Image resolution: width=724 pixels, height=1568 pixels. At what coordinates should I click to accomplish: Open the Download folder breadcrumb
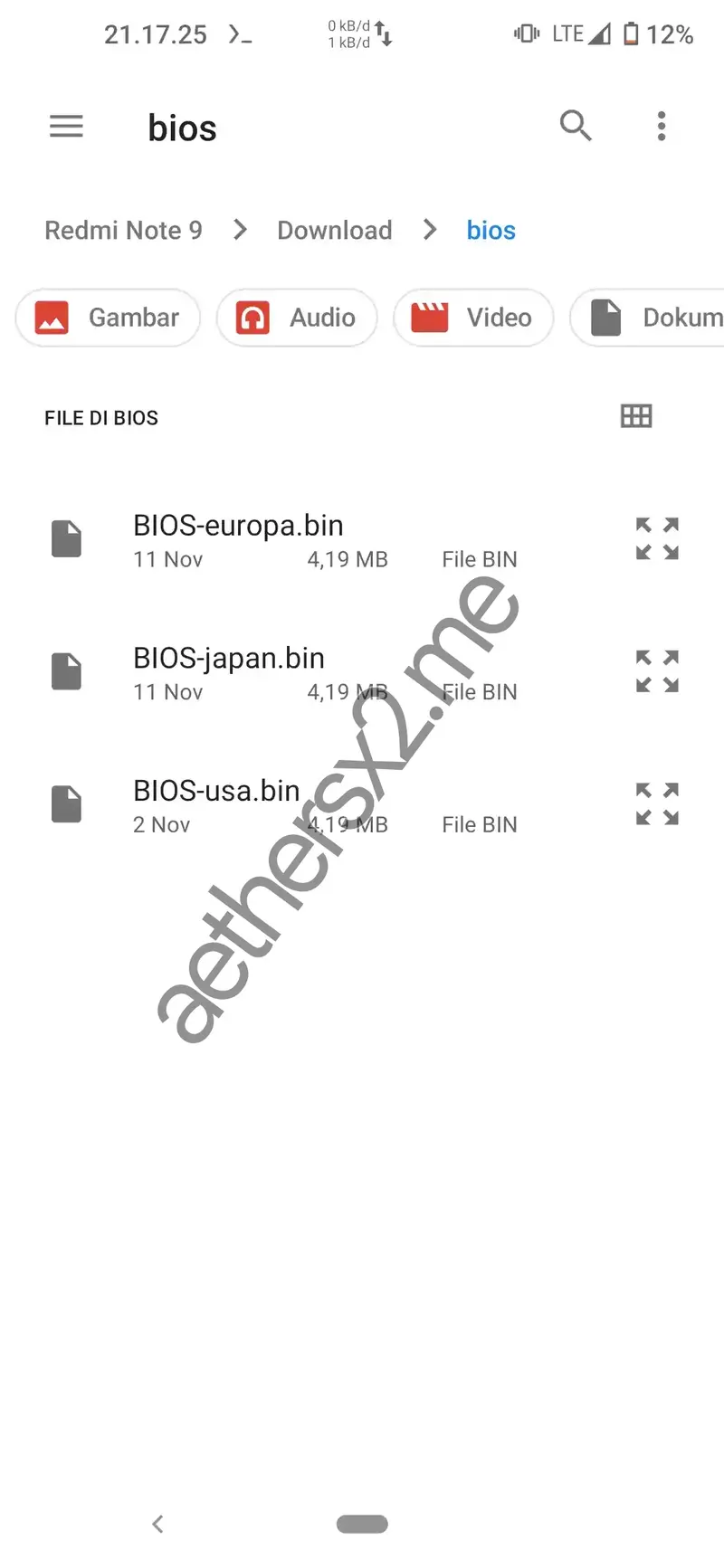334,230
